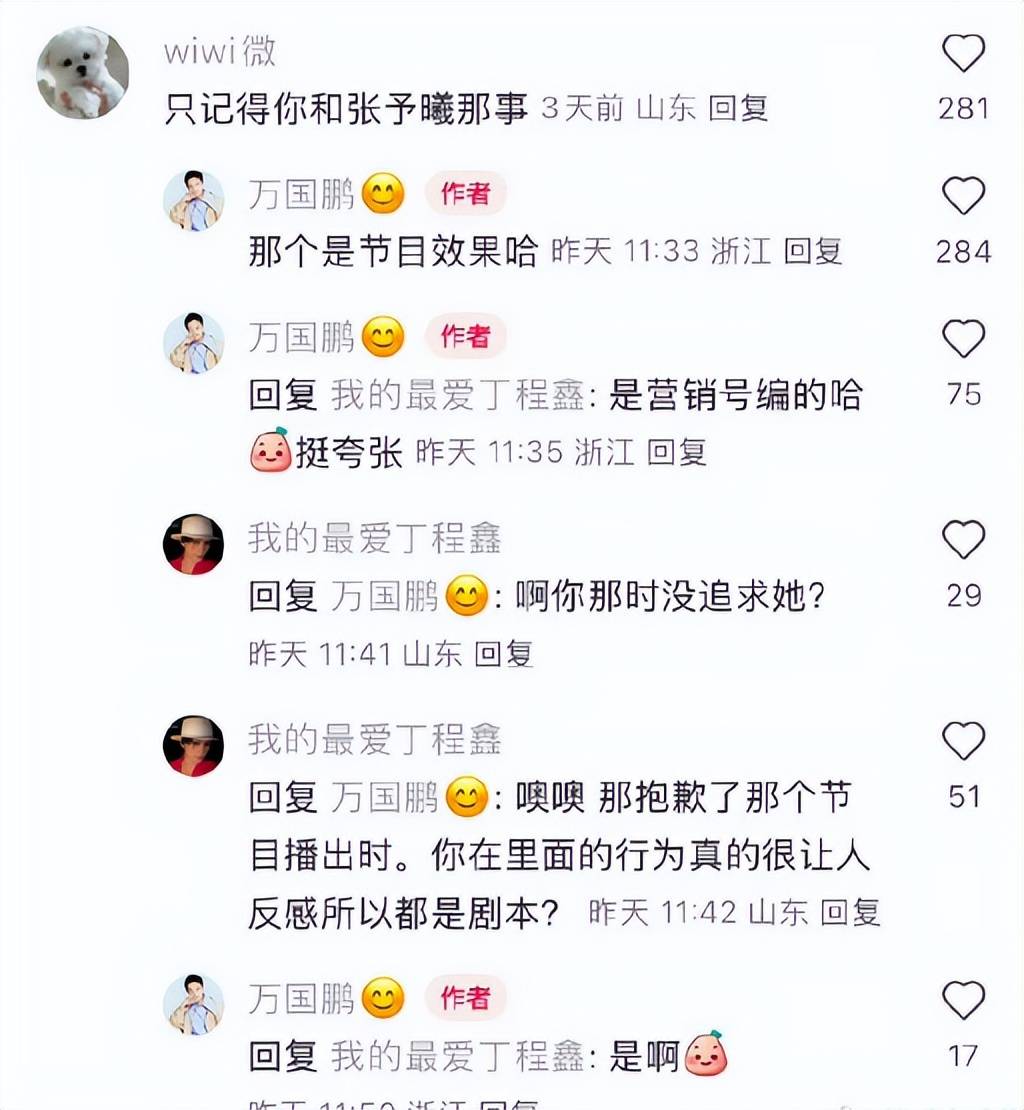Image resolution: width=1024 pixels, height=1110 pixels.
Task: Like 万国鹏's reply '那个是节目效果哈'
Action: (x=963, y=196)
